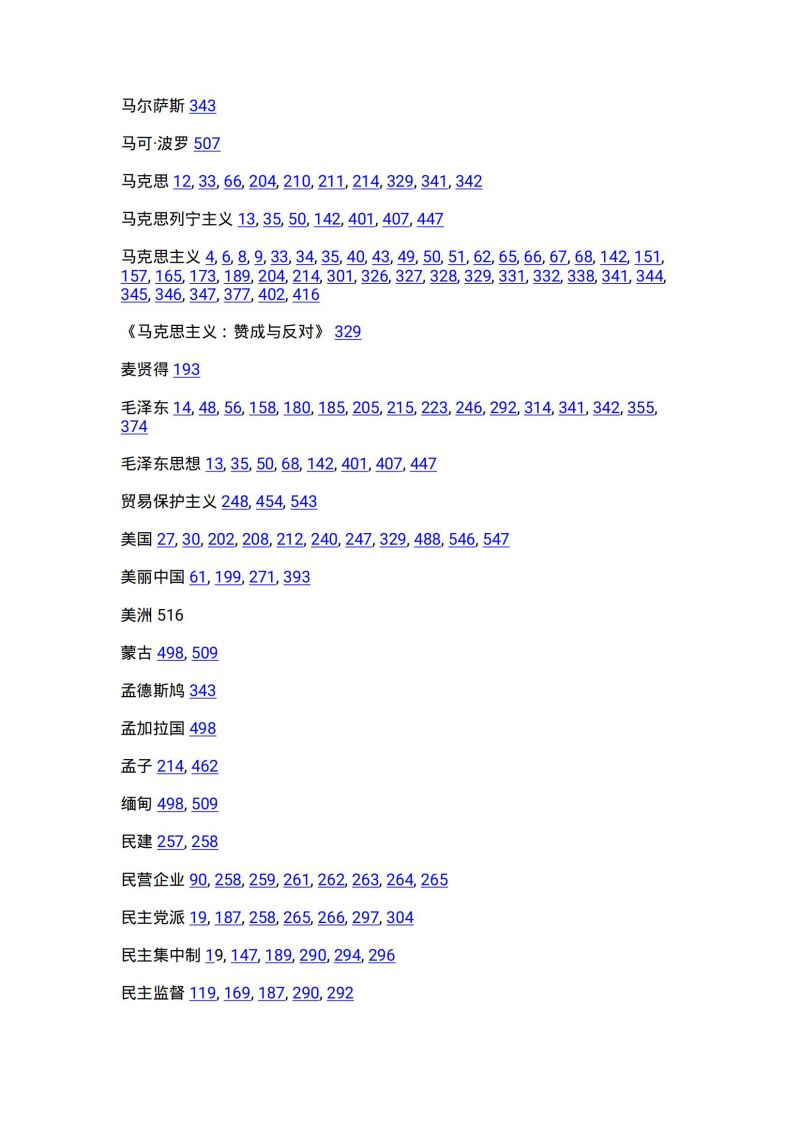Jump to page 416 in 马克思主义 entry
Viewport: 800px width, 1130px height.
pos(306,295)
